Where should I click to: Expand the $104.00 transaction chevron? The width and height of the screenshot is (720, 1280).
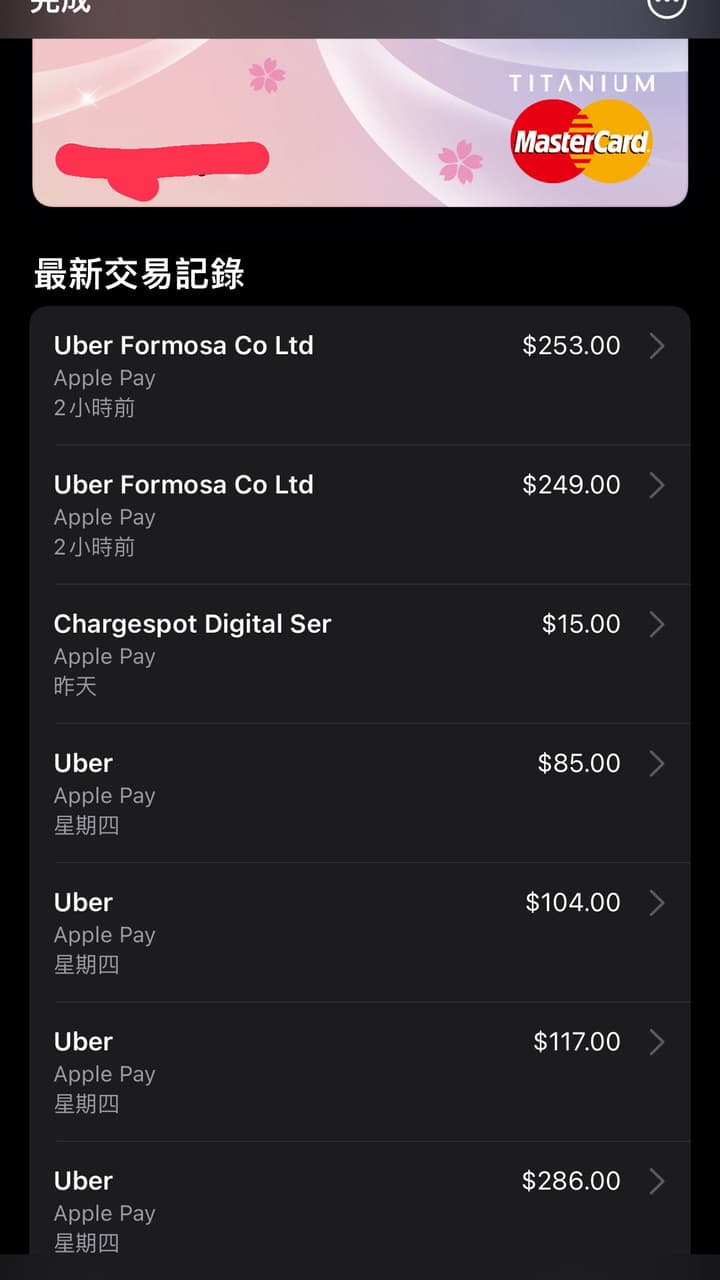point(657,902)
